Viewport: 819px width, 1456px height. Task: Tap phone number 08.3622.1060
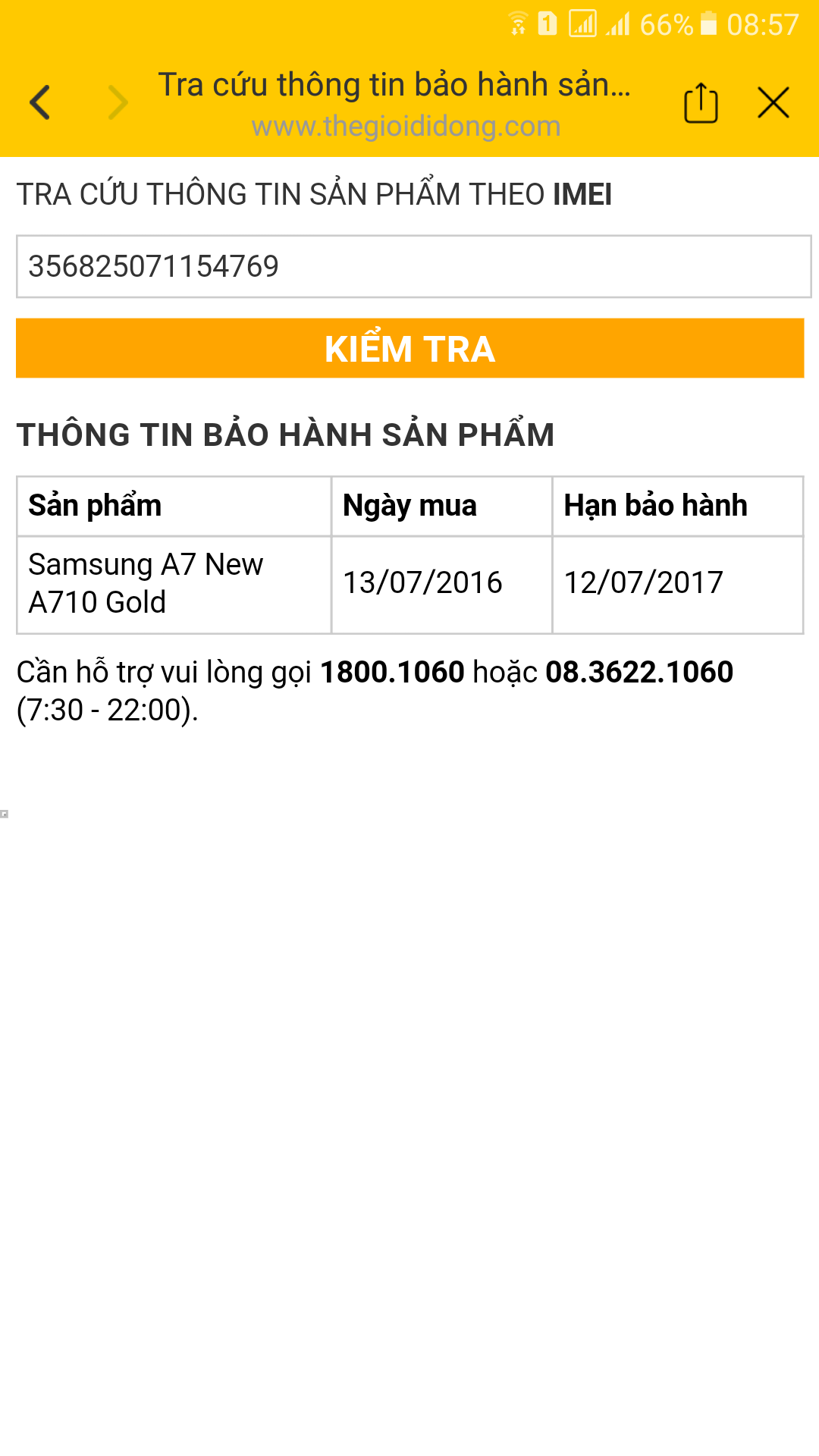coord(641,672)
